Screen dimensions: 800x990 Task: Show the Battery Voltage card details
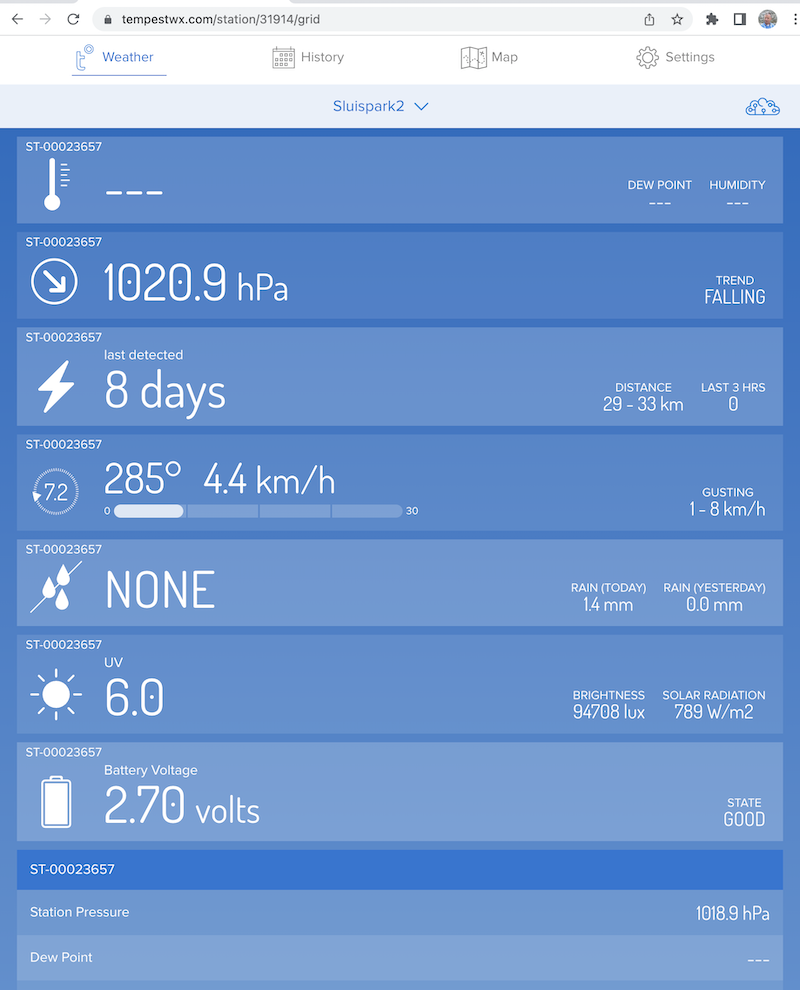(399, 791)
